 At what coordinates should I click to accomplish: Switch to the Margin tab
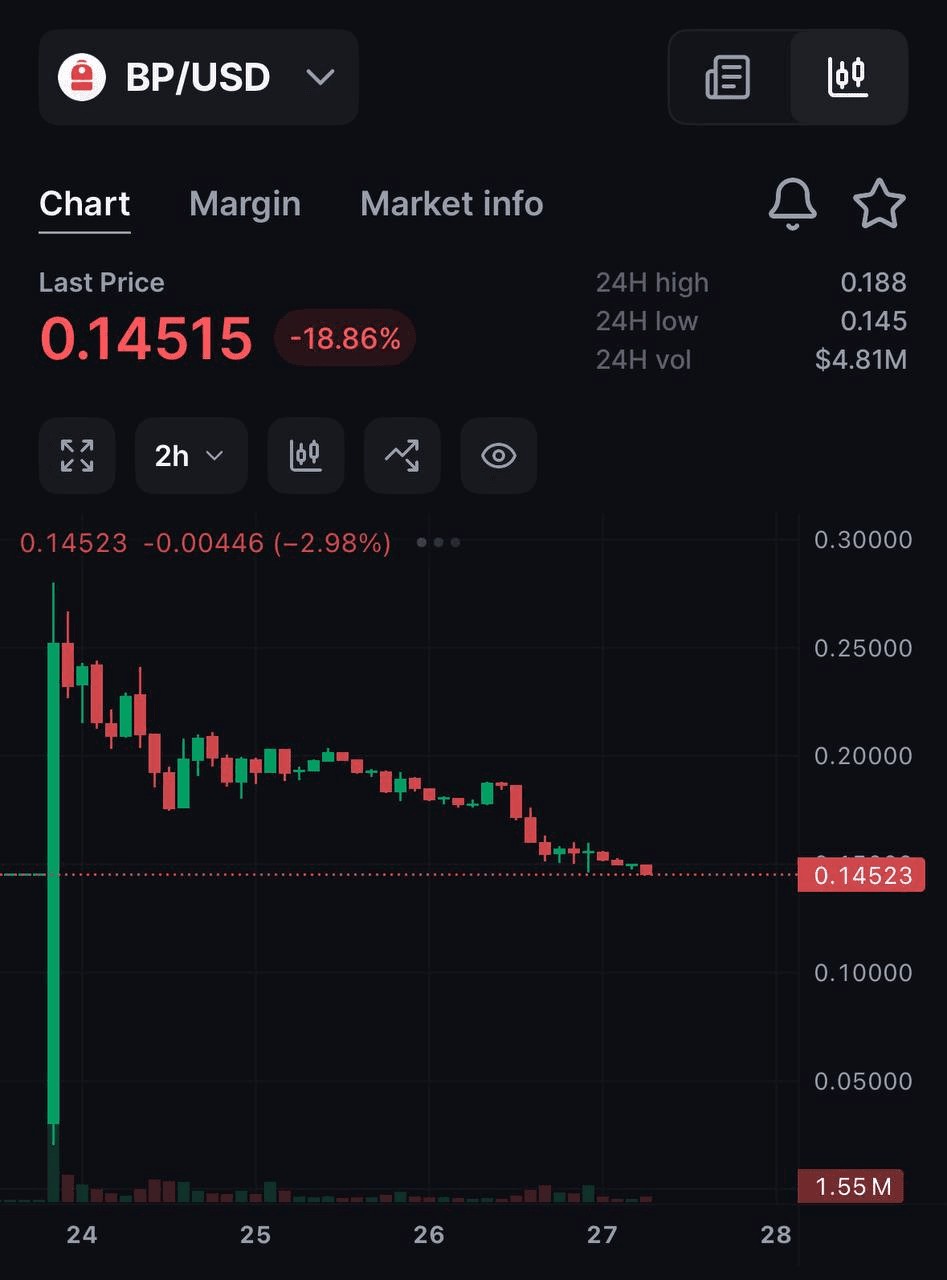pyautogui.click(x=244, y=204)
